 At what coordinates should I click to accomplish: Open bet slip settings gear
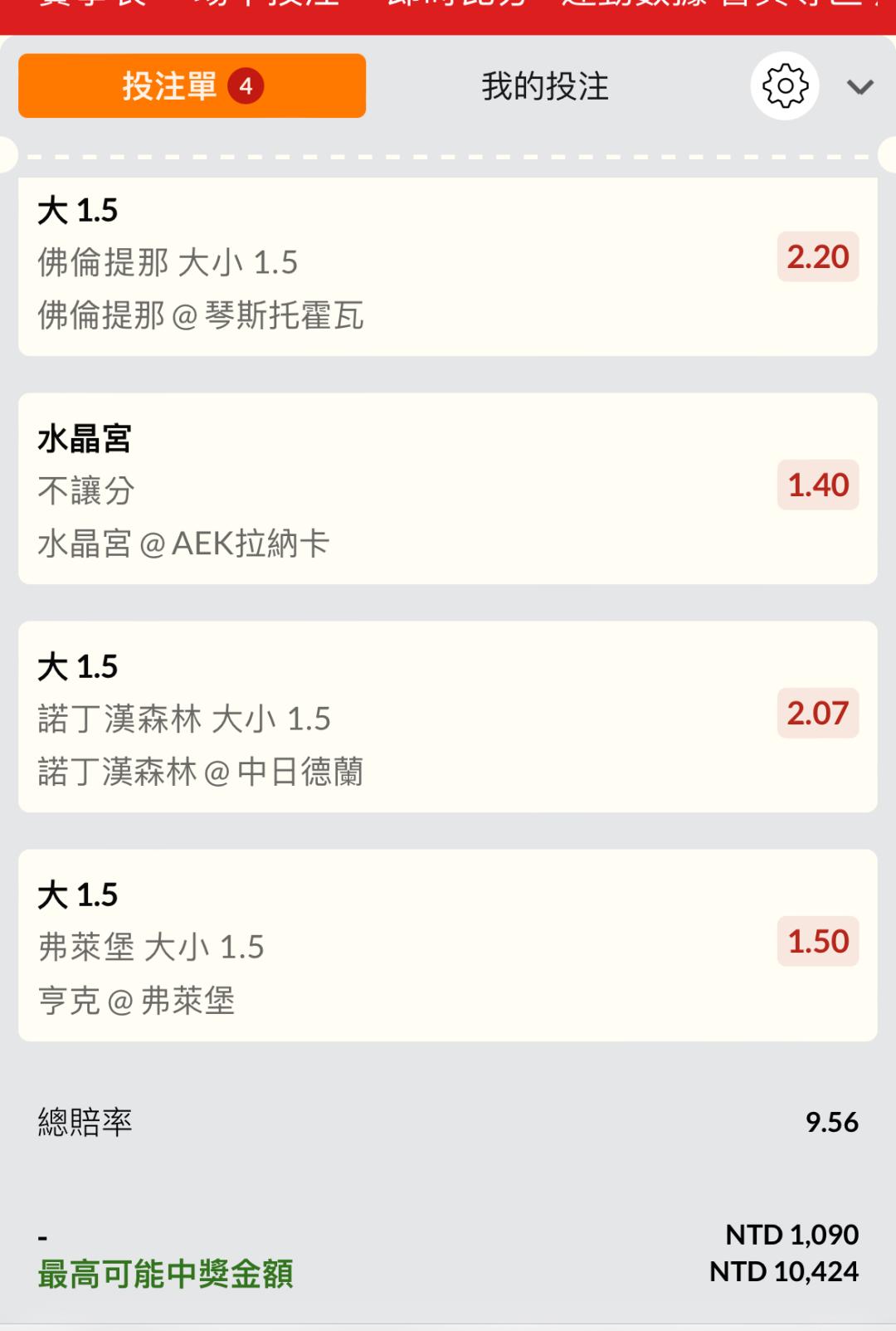[785, 86]
